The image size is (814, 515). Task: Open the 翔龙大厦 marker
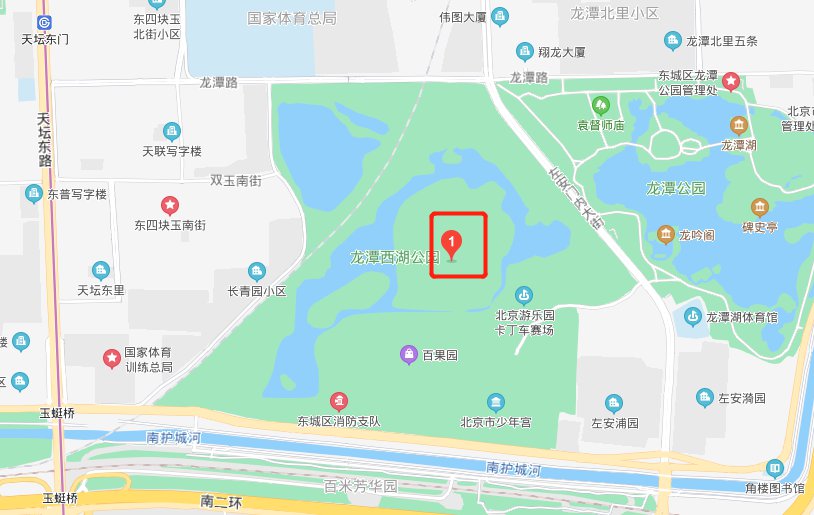pyautogui.click(x=524, y=51)
